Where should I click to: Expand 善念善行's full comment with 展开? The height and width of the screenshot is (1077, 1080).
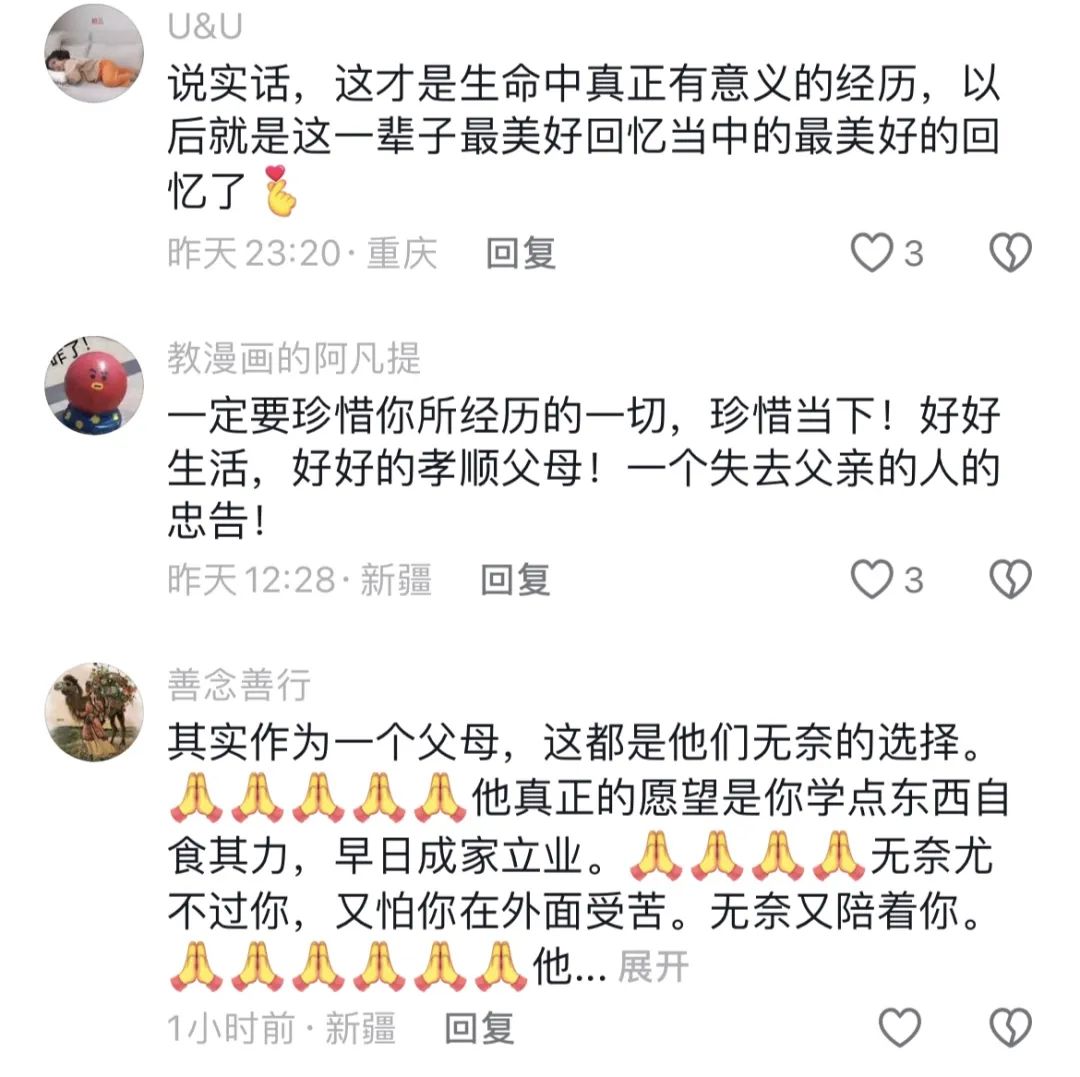[653, 967]
